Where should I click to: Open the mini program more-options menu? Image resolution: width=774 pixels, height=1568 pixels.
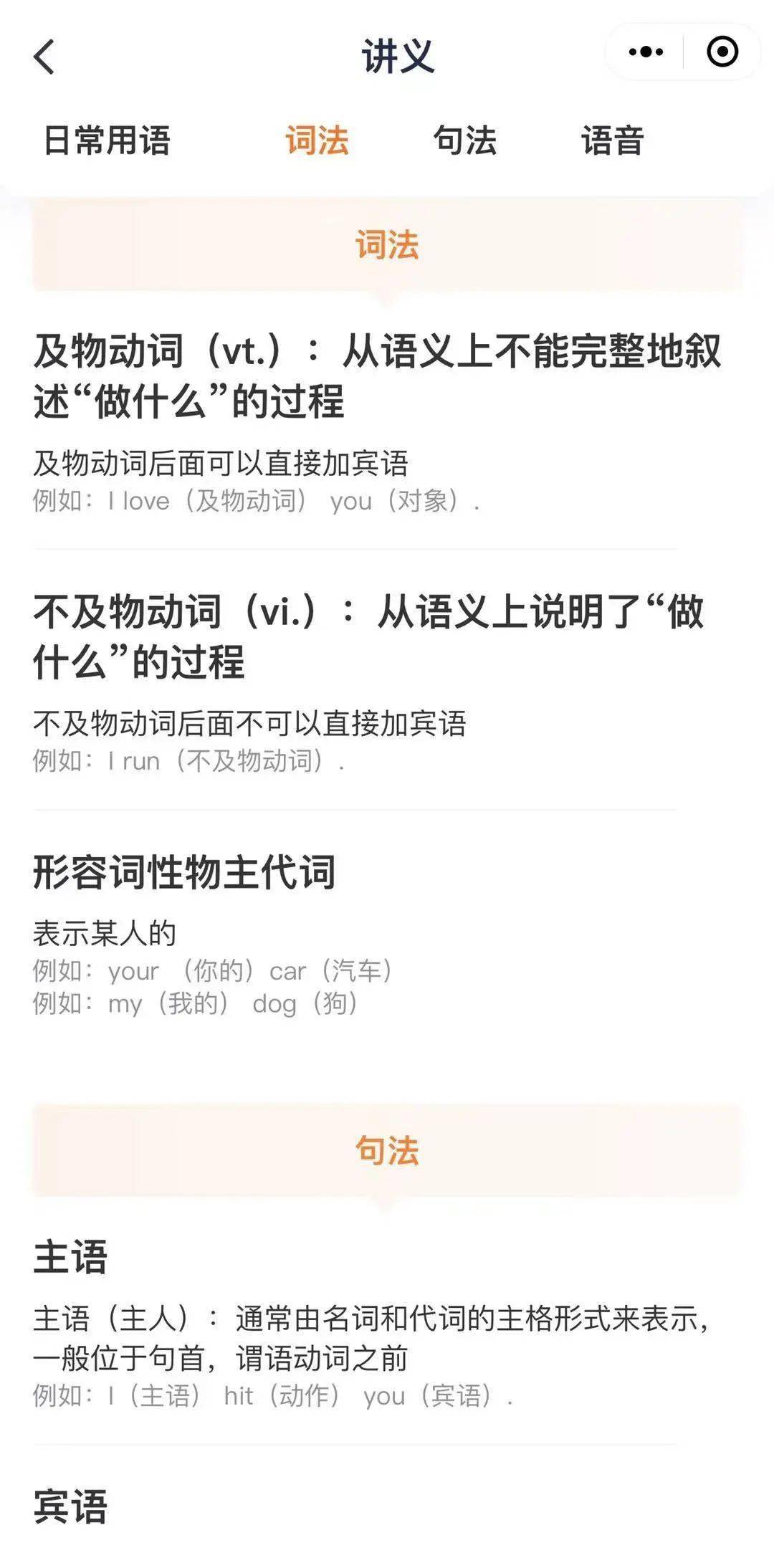click(646, 52)
